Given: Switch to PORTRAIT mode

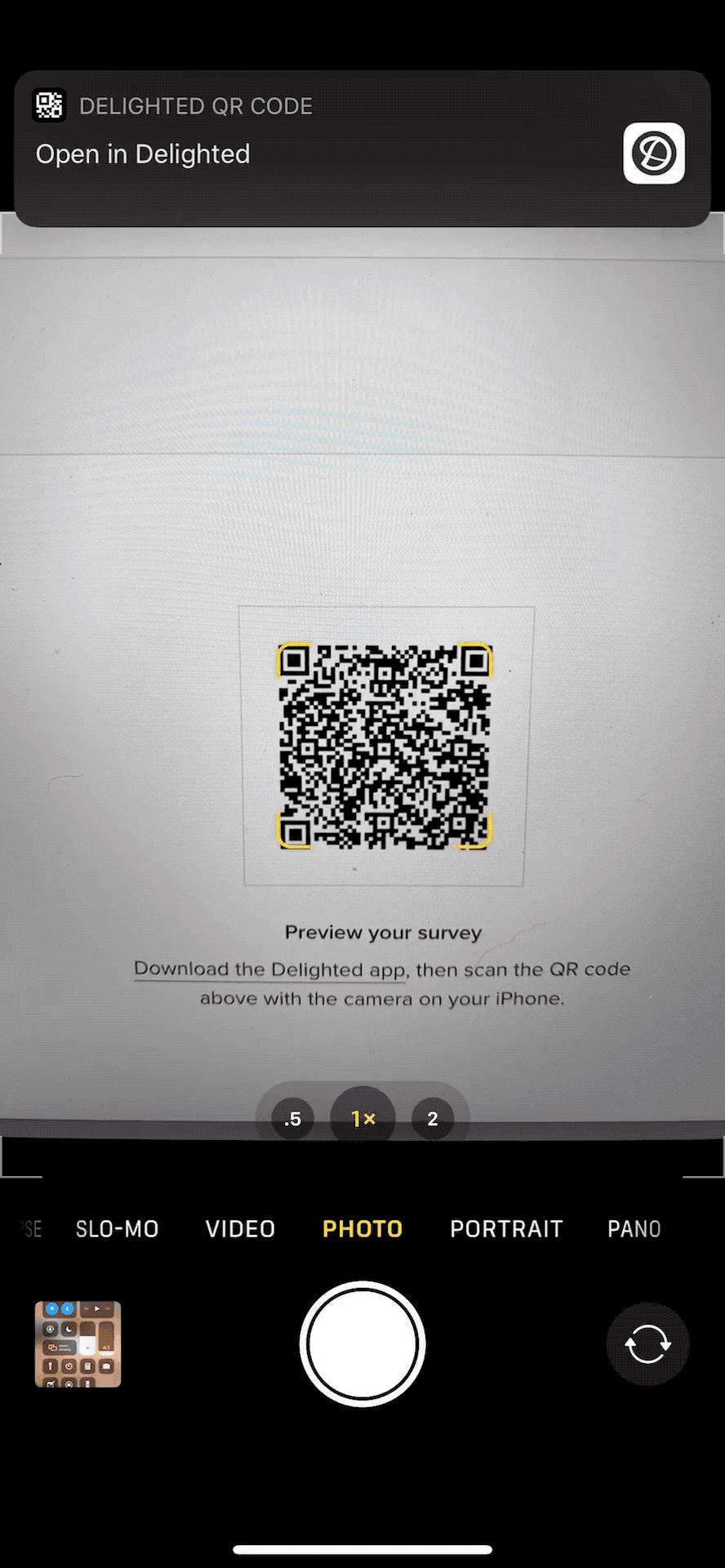Looking at the screenshot, I should coord(506,1229).
